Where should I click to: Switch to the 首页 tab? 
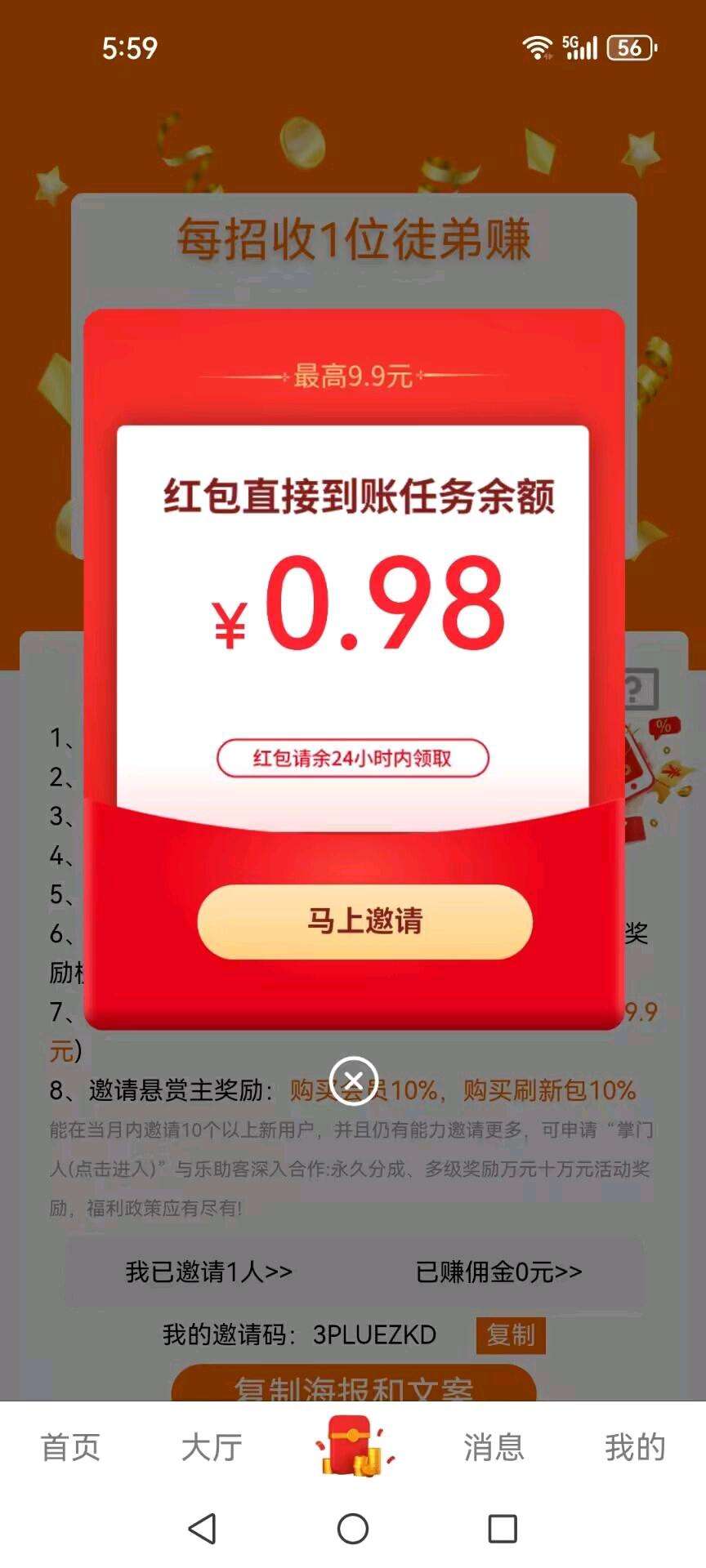(70, 1447)
